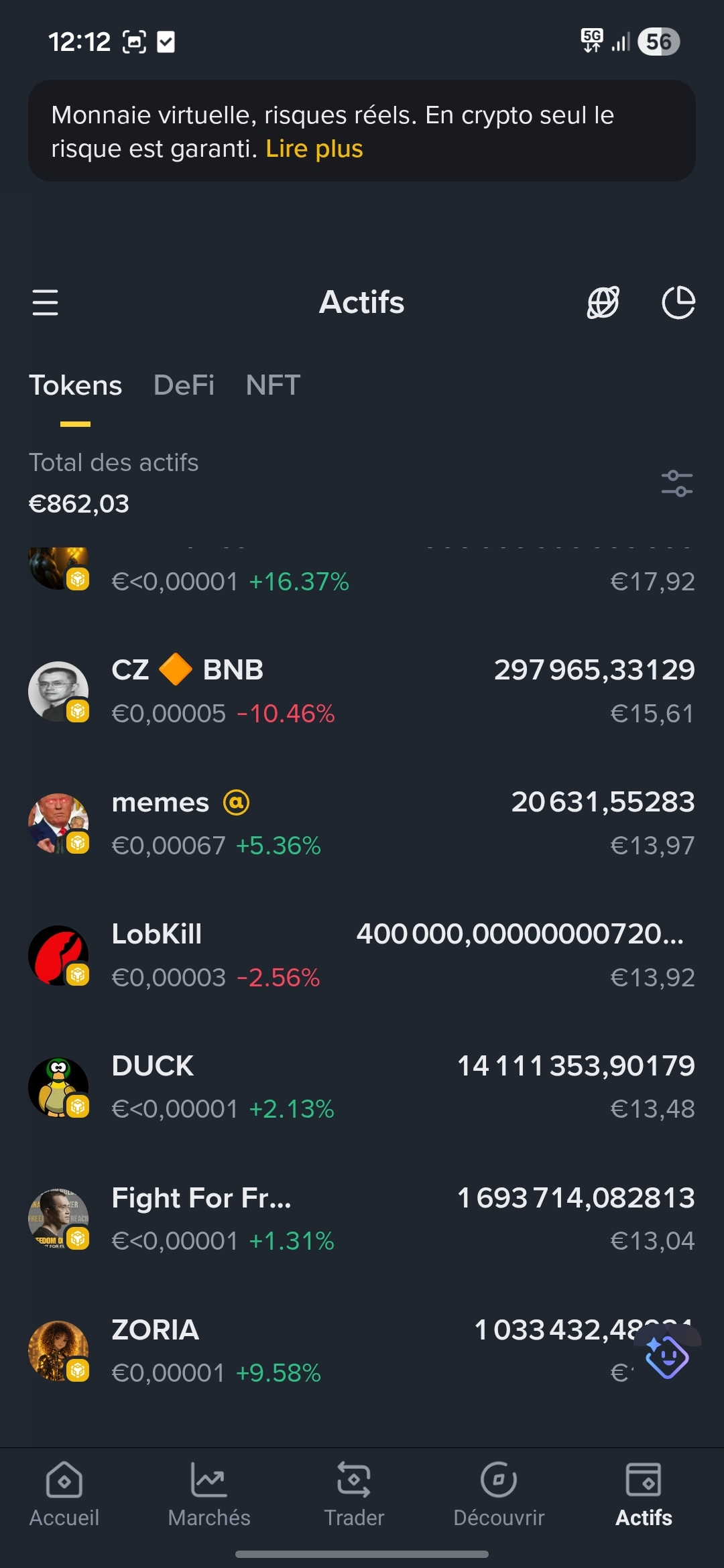Screen dimensions: 724x1568
Task: Go to the Découvrir tab
Action: 499,1492
